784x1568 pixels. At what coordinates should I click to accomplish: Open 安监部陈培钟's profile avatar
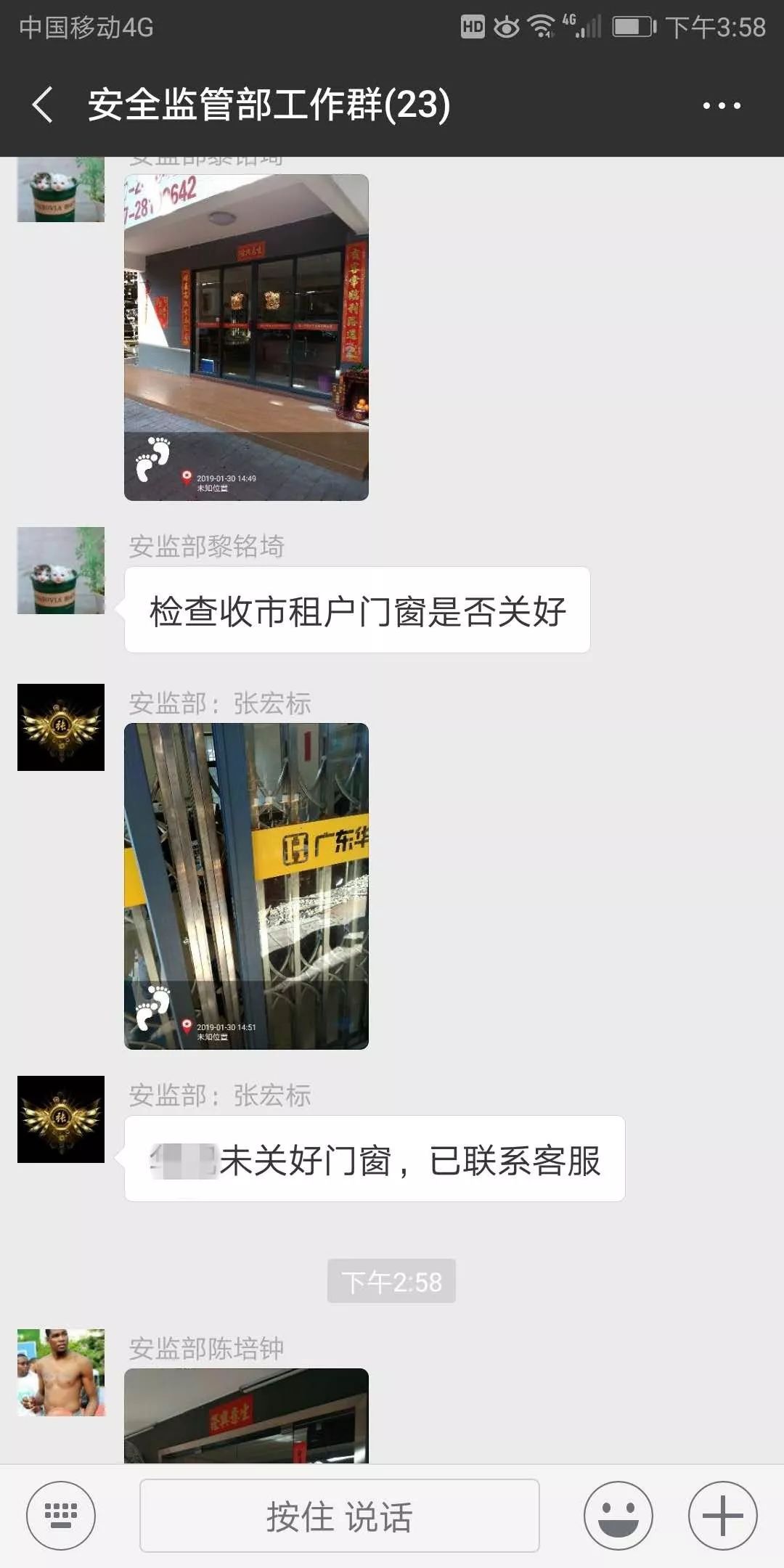(61, 1373)
